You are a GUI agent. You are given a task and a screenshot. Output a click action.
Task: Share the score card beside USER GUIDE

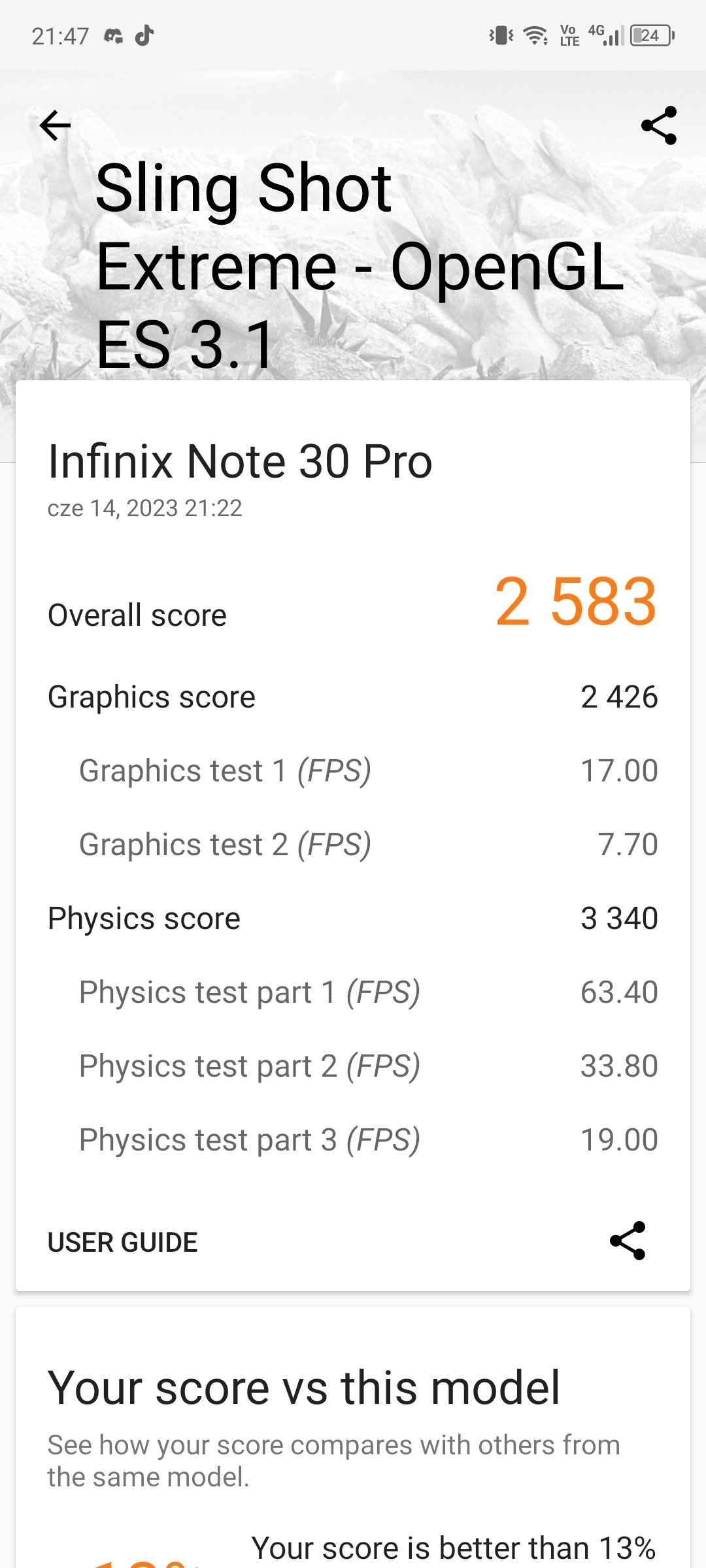click(x=628, y=1241)
